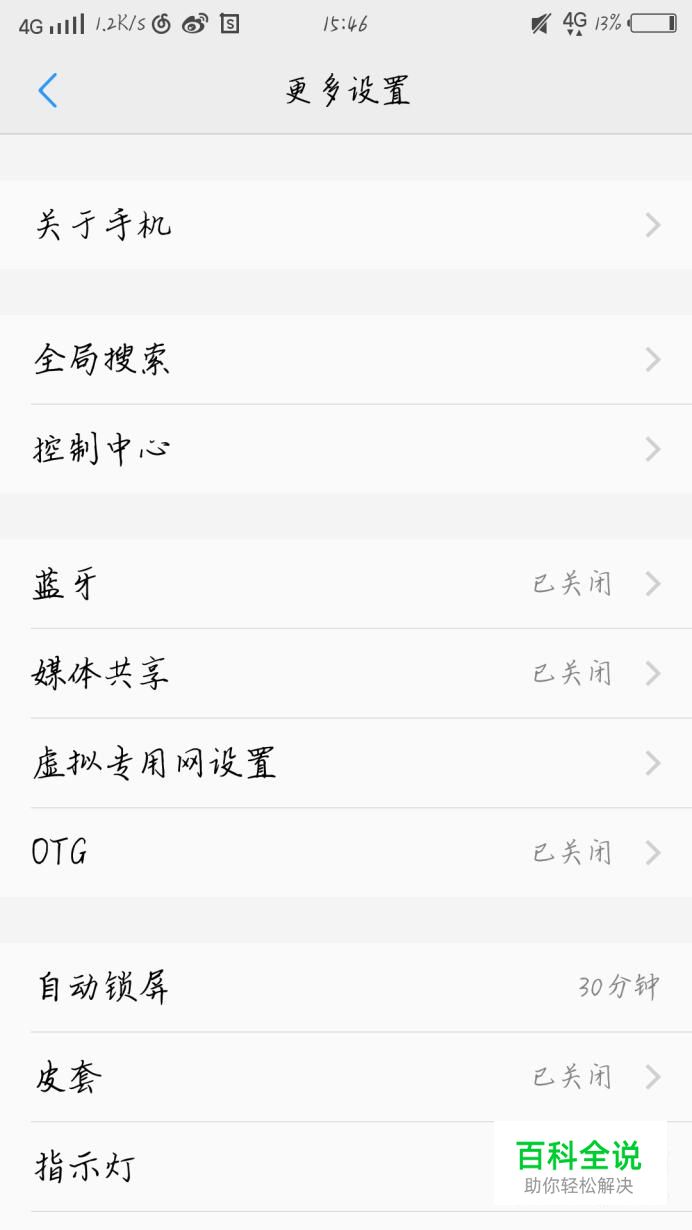Image resolution: width=692 pixels, height=1230 pixels.
Task: Go back using the blue arrow
Action: pyautogui.click(x=48, y=91)
